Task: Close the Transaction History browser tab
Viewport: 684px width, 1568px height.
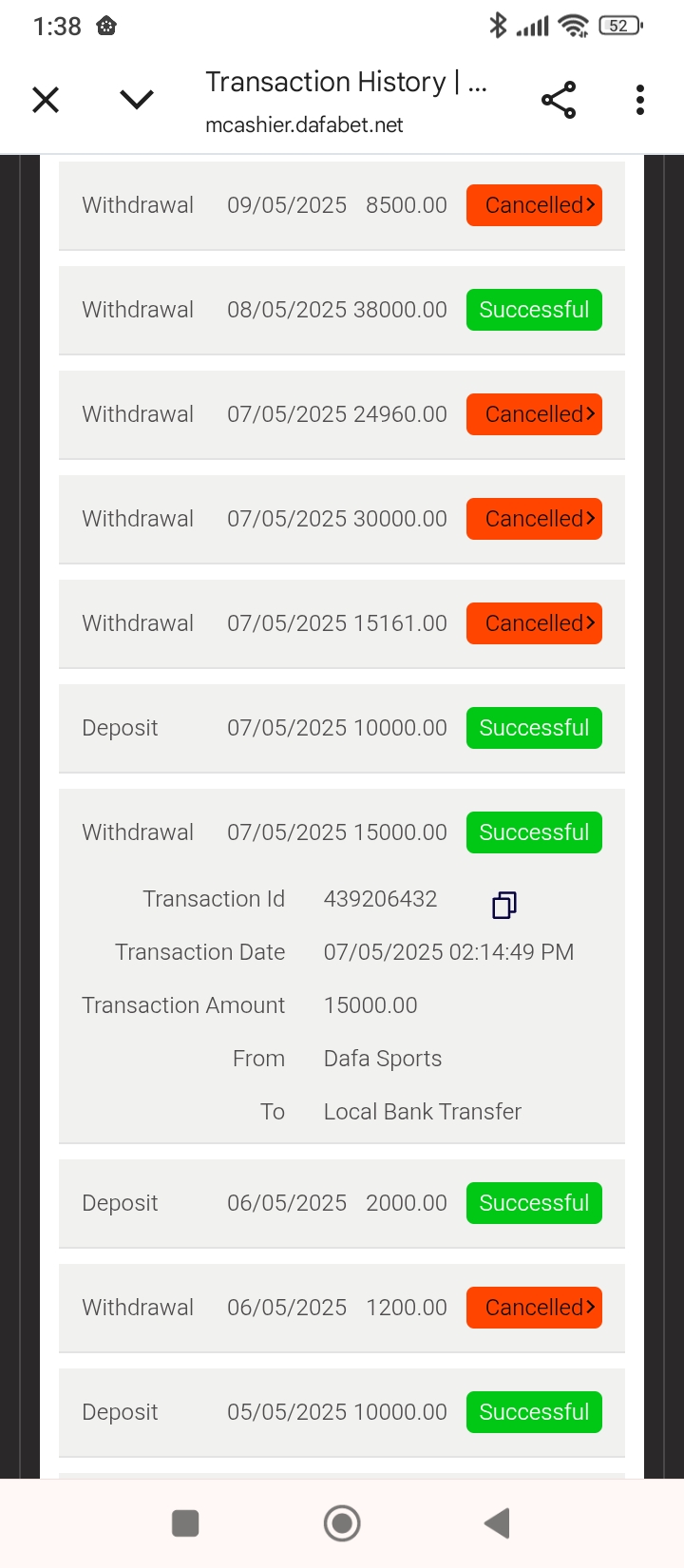Action: coord(46,100)
